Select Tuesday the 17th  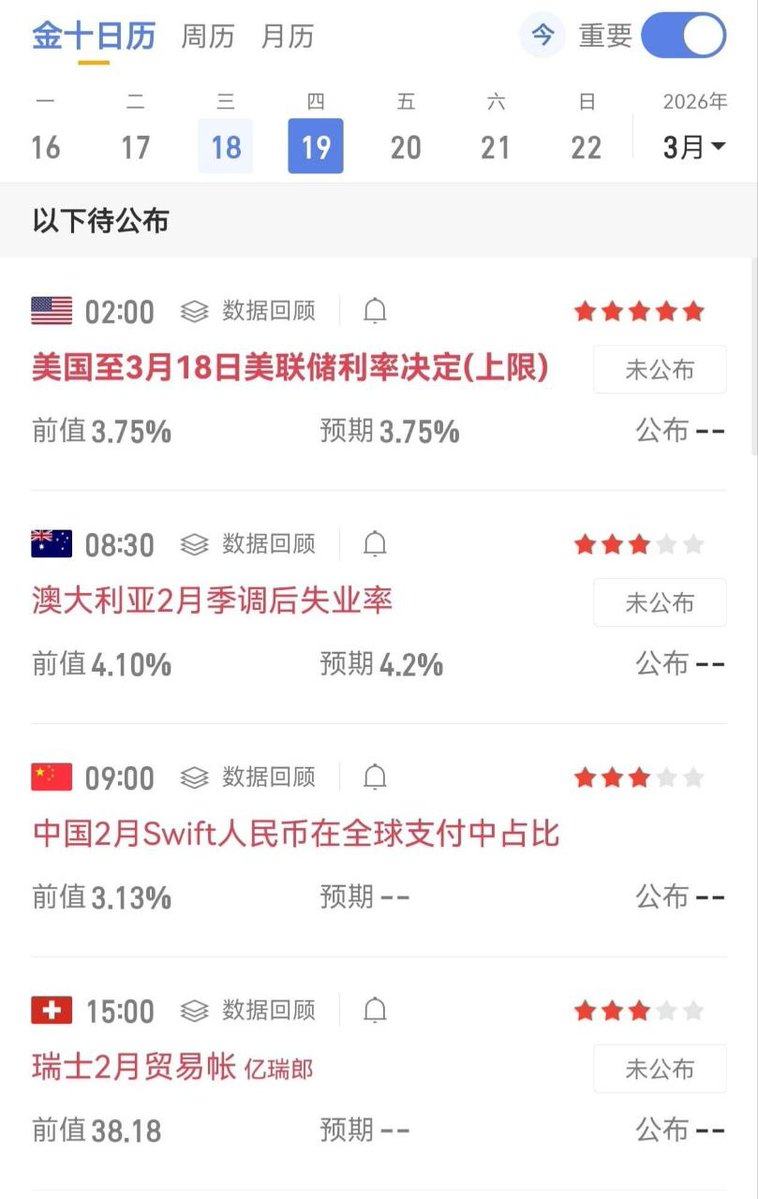(135, 146)
